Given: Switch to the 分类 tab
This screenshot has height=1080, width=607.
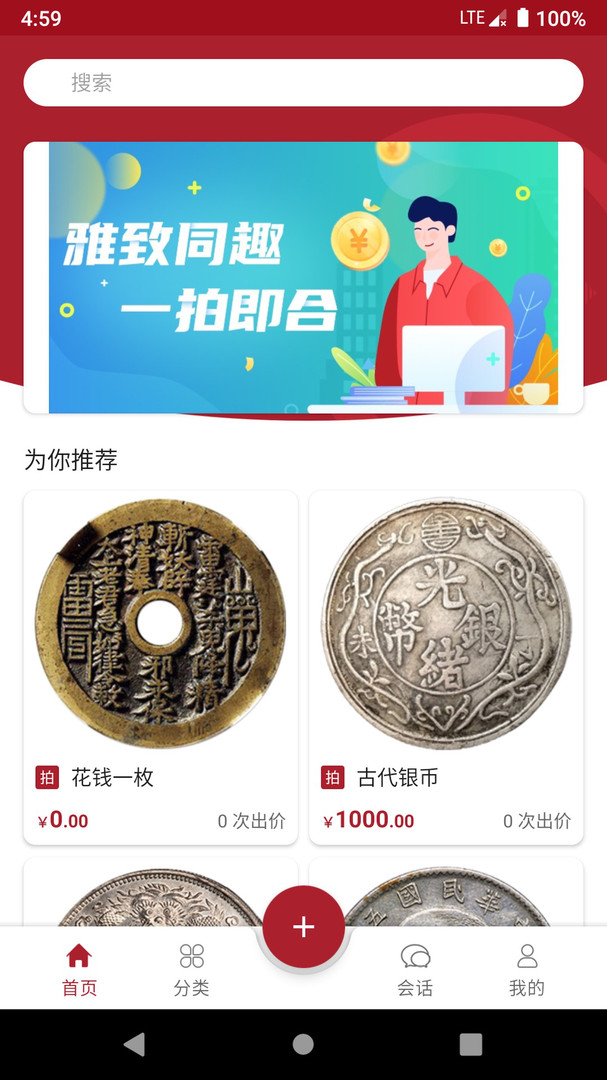Looking at the screenshot, I should 191,969.
